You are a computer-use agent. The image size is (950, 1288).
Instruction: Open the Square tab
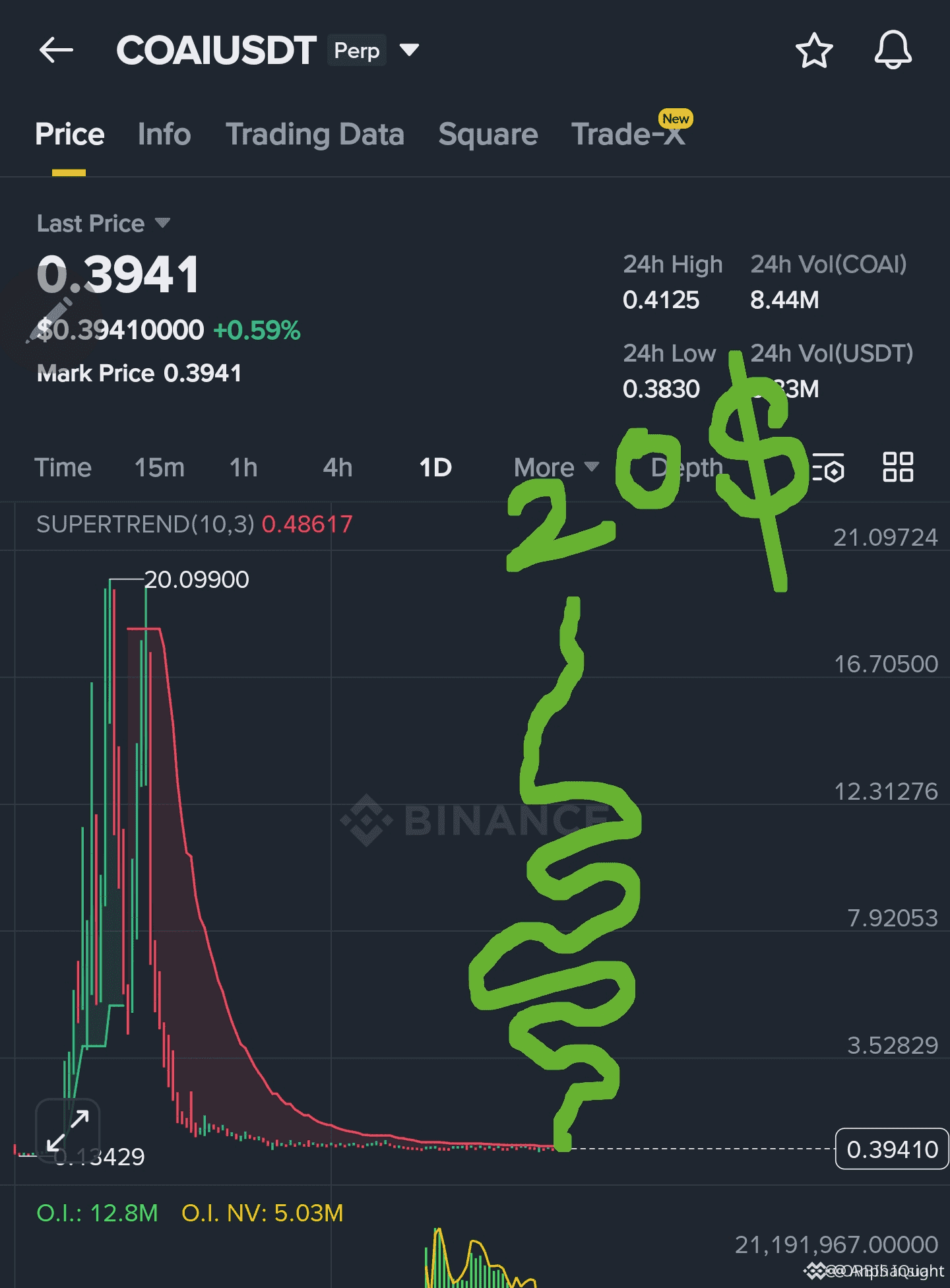coord(487,134)
